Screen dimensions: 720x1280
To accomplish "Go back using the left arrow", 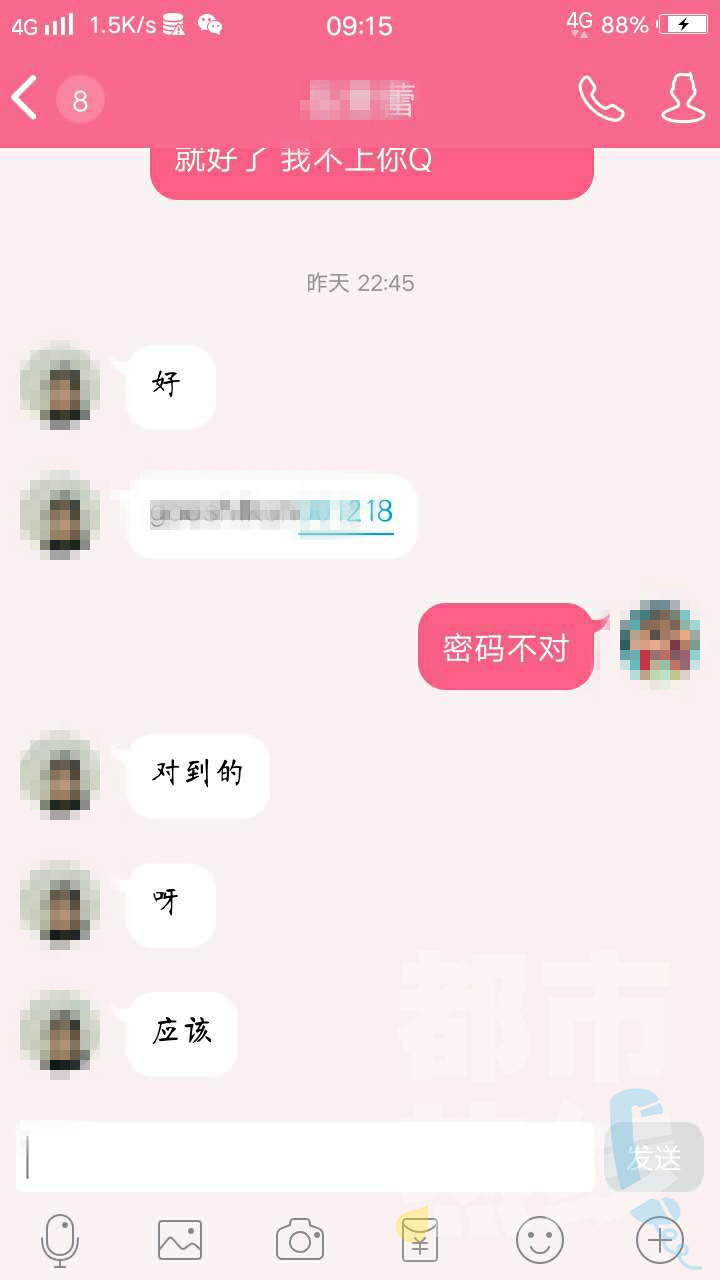I will (22, 99).
